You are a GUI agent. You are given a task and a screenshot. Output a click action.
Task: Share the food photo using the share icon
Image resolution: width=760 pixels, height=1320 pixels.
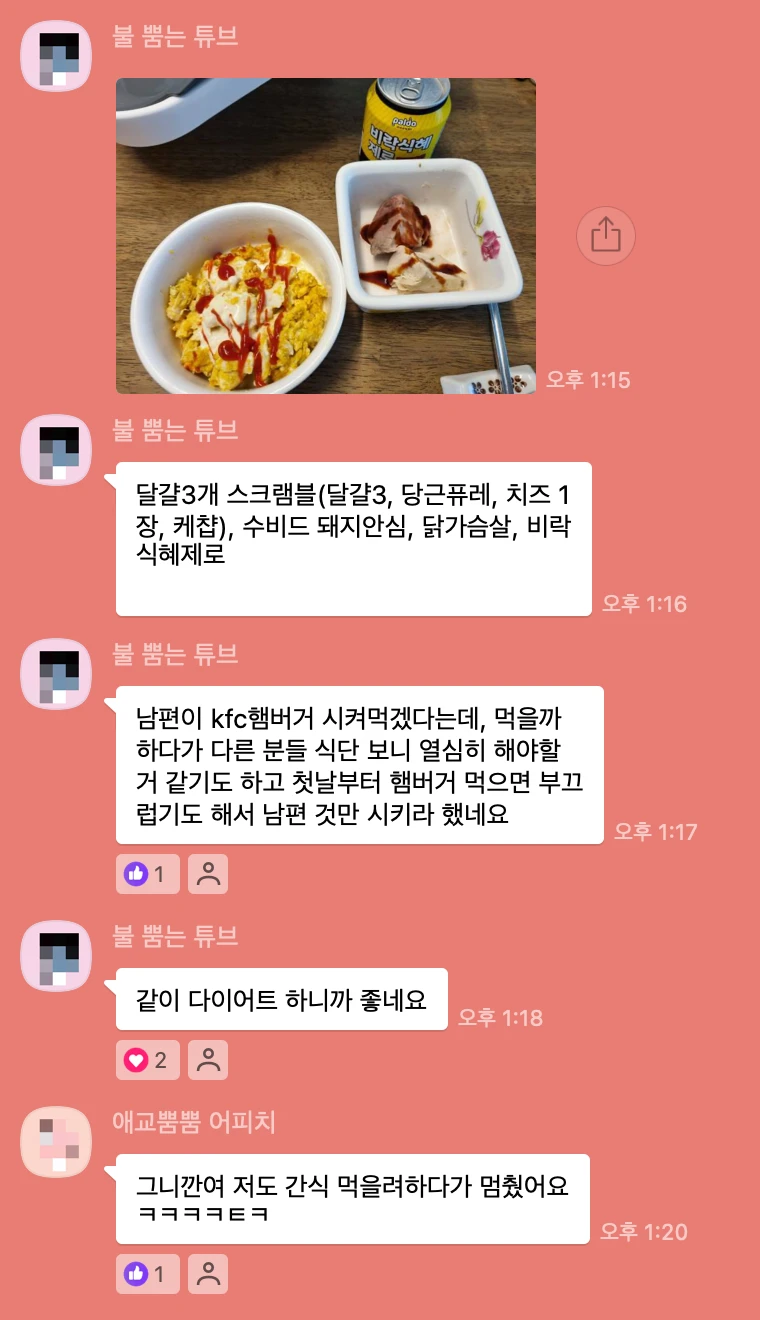click(x=606, y=236)
